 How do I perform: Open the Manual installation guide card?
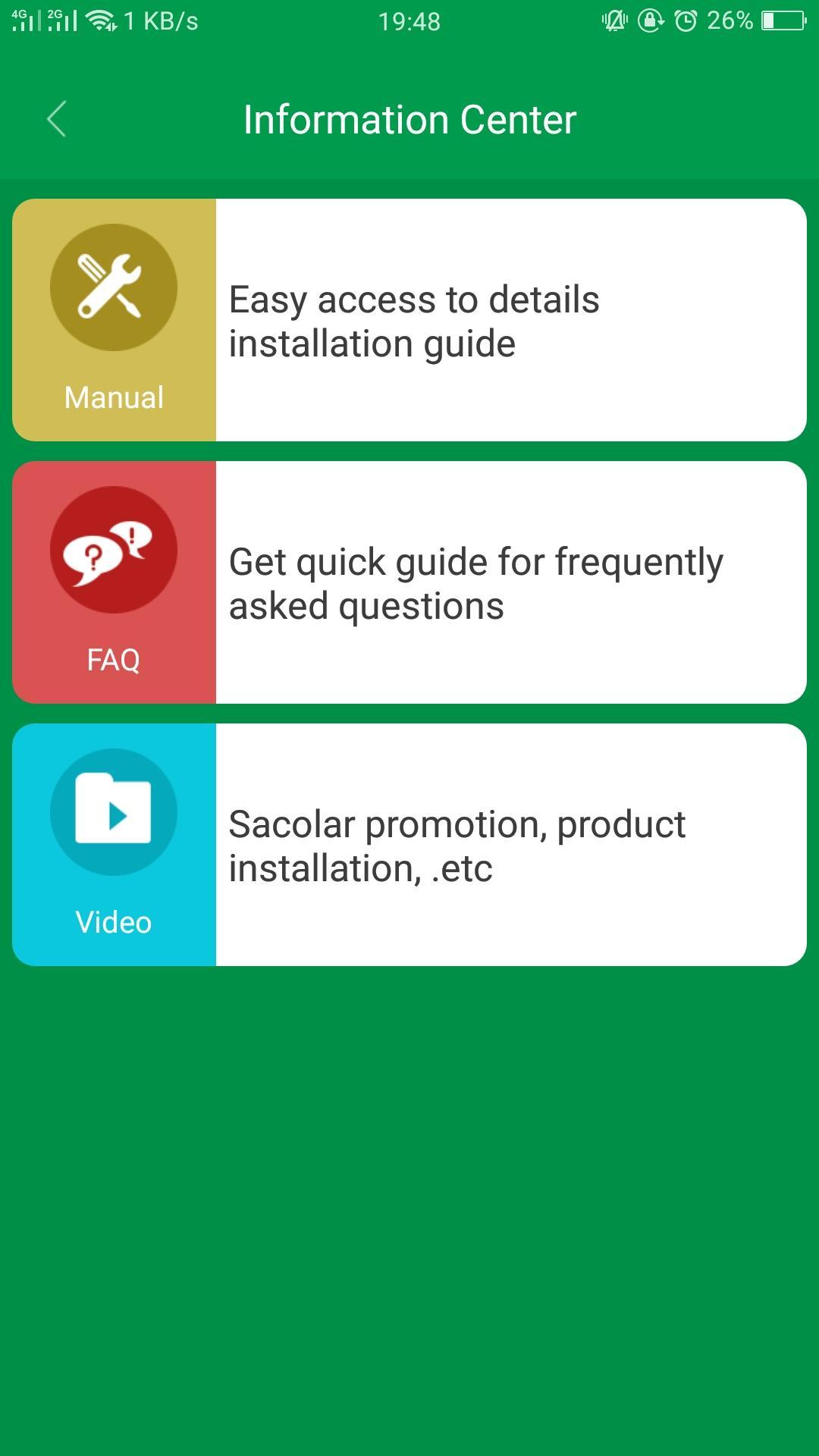pyautogui.click(x=409, y=320)
